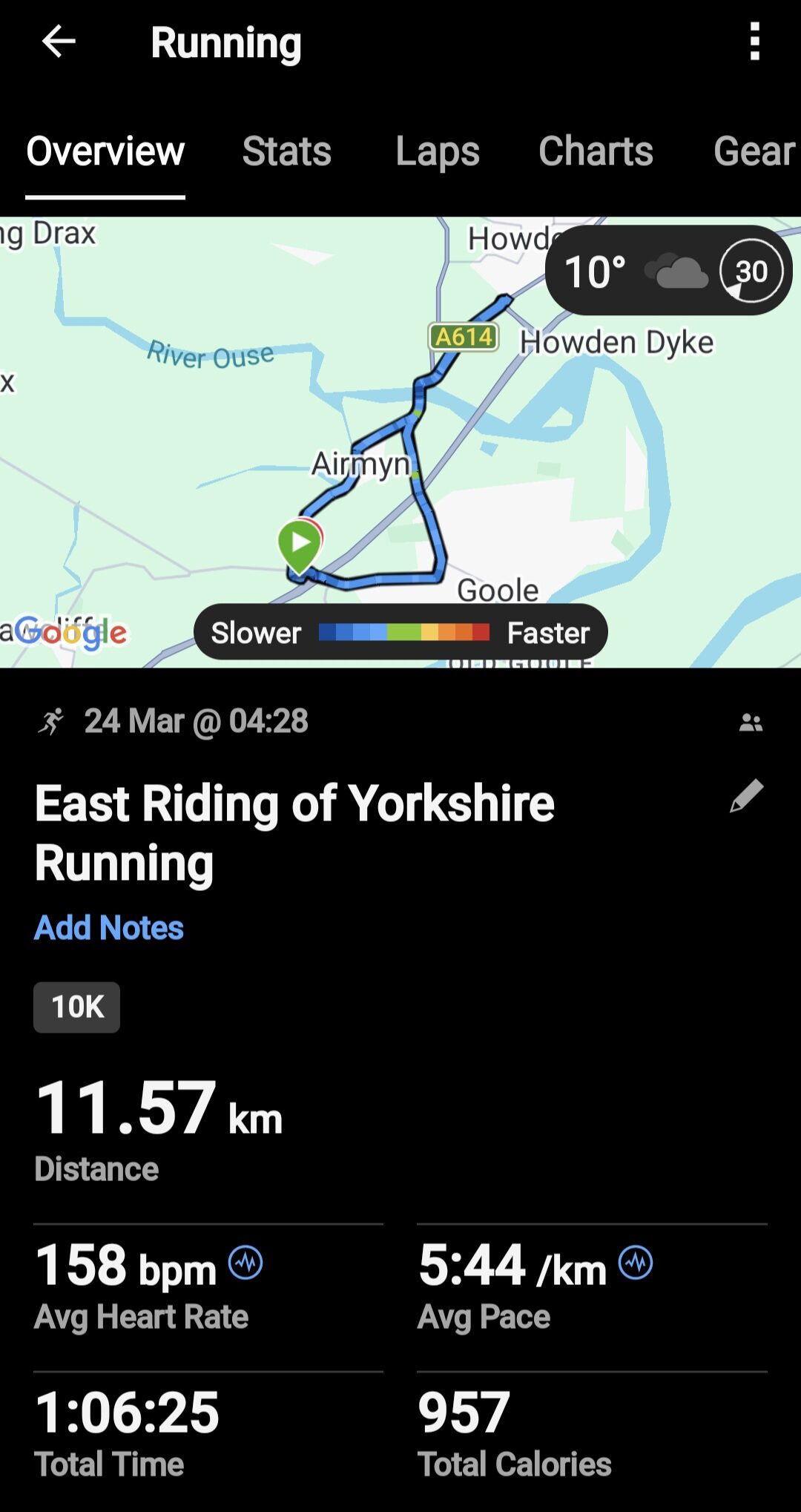Open the activity privacy people icon
Screen dimensions: 801x1512
(751, 722)
